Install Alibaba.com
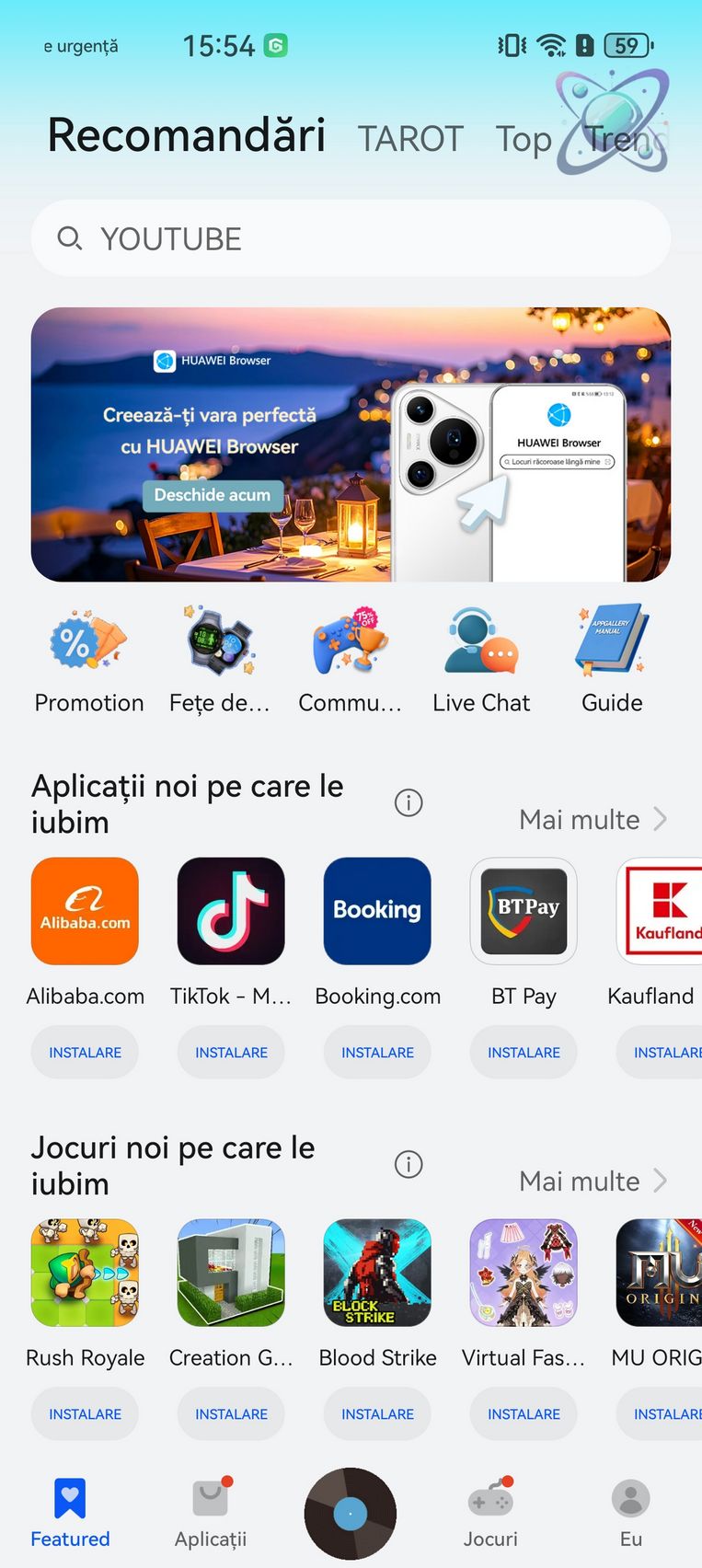Image resolution: width=702 pixels, height=1568 pixels. (85, 1052)
